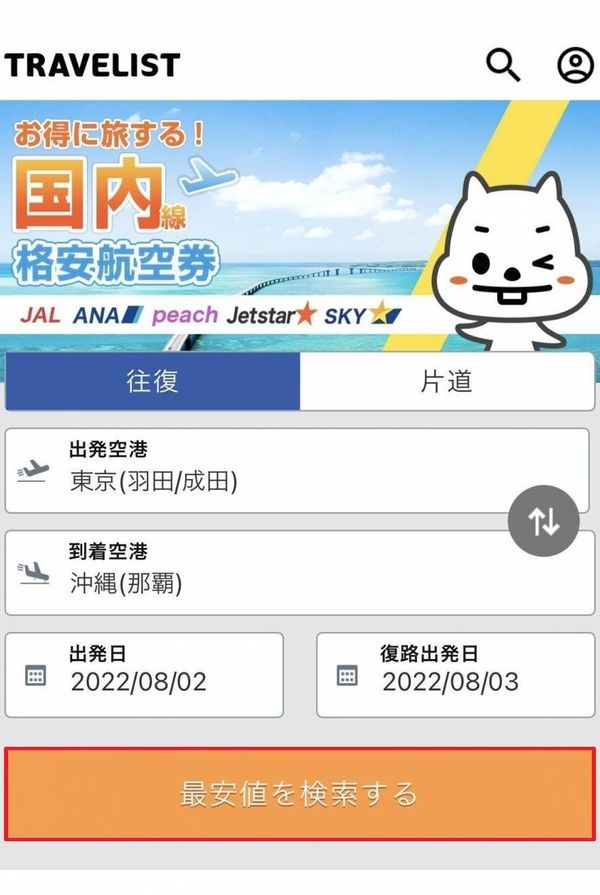Change the 出発空港 departure airport
Screen dimensions: 600x895
pos(297,471)
